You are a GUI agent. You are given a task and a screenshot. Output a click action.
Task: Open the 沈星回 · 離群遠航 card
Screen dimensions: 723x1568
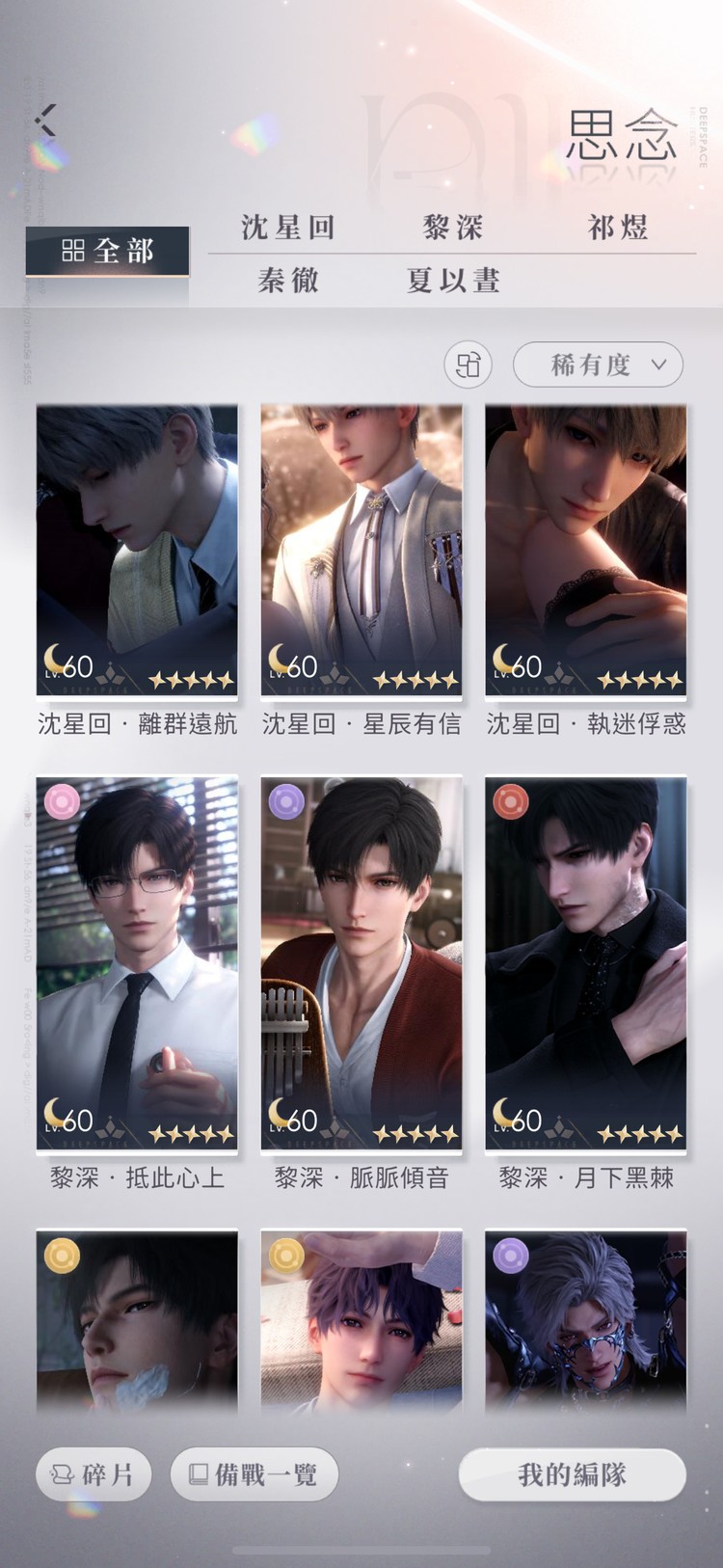pos(137,550)
